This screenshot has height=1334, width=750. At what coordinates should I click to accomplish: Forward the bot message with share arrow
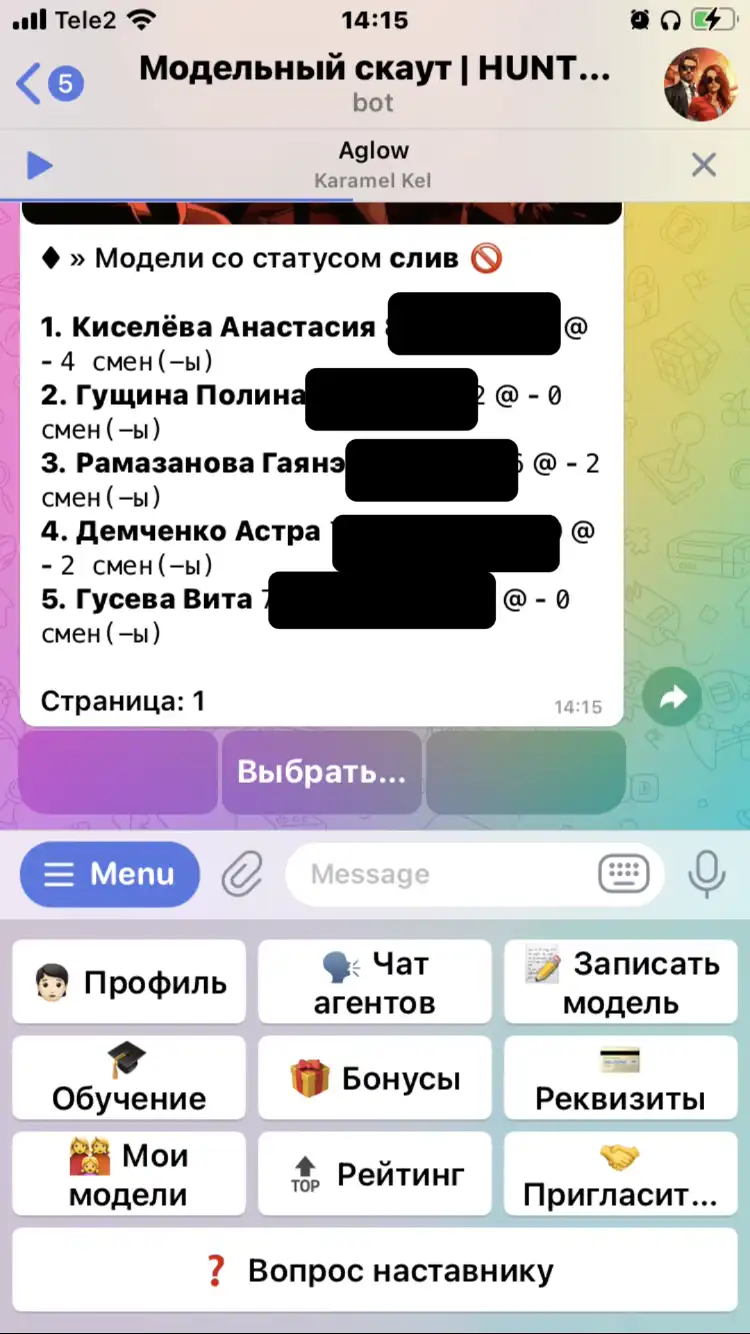673,697
